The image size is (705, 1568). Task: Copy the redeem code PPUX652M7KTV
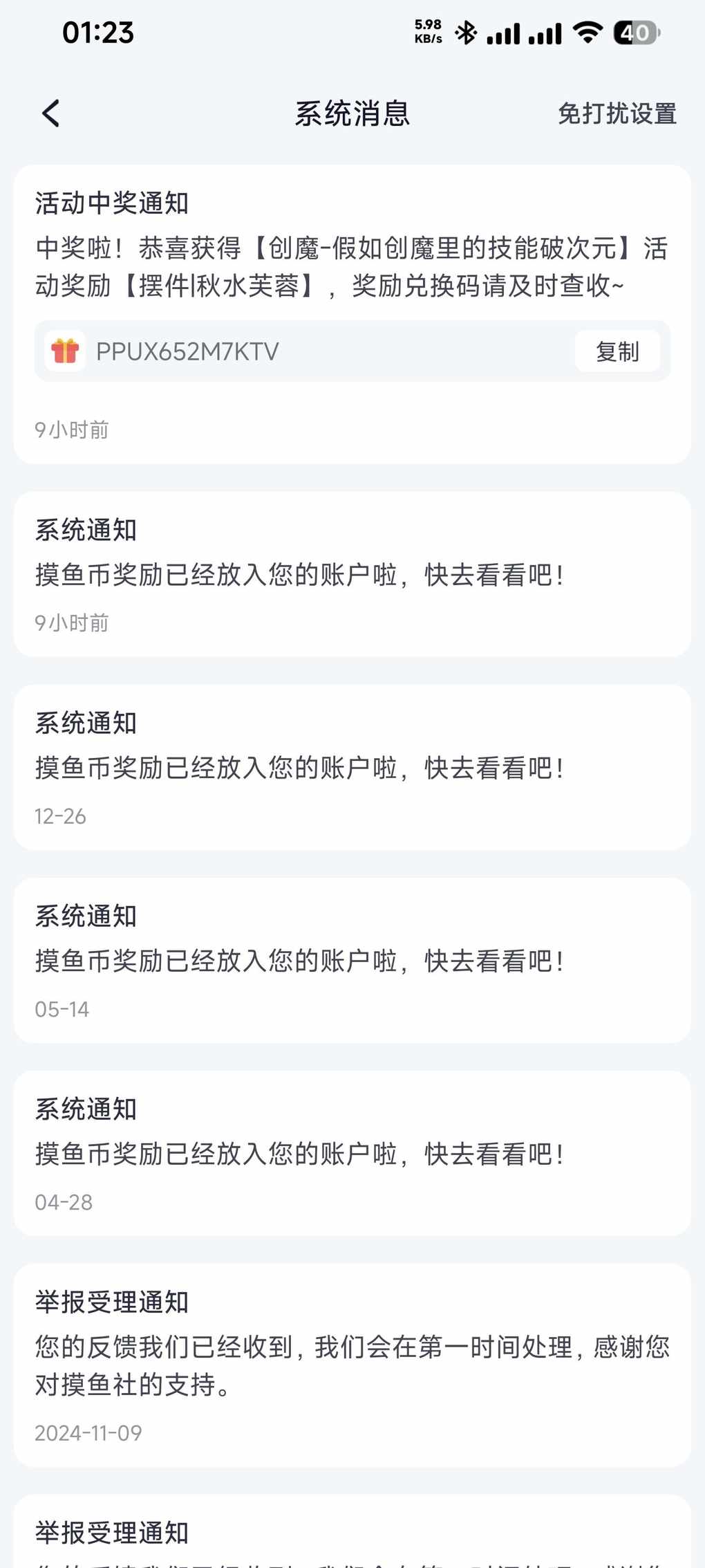pos(617,351)
